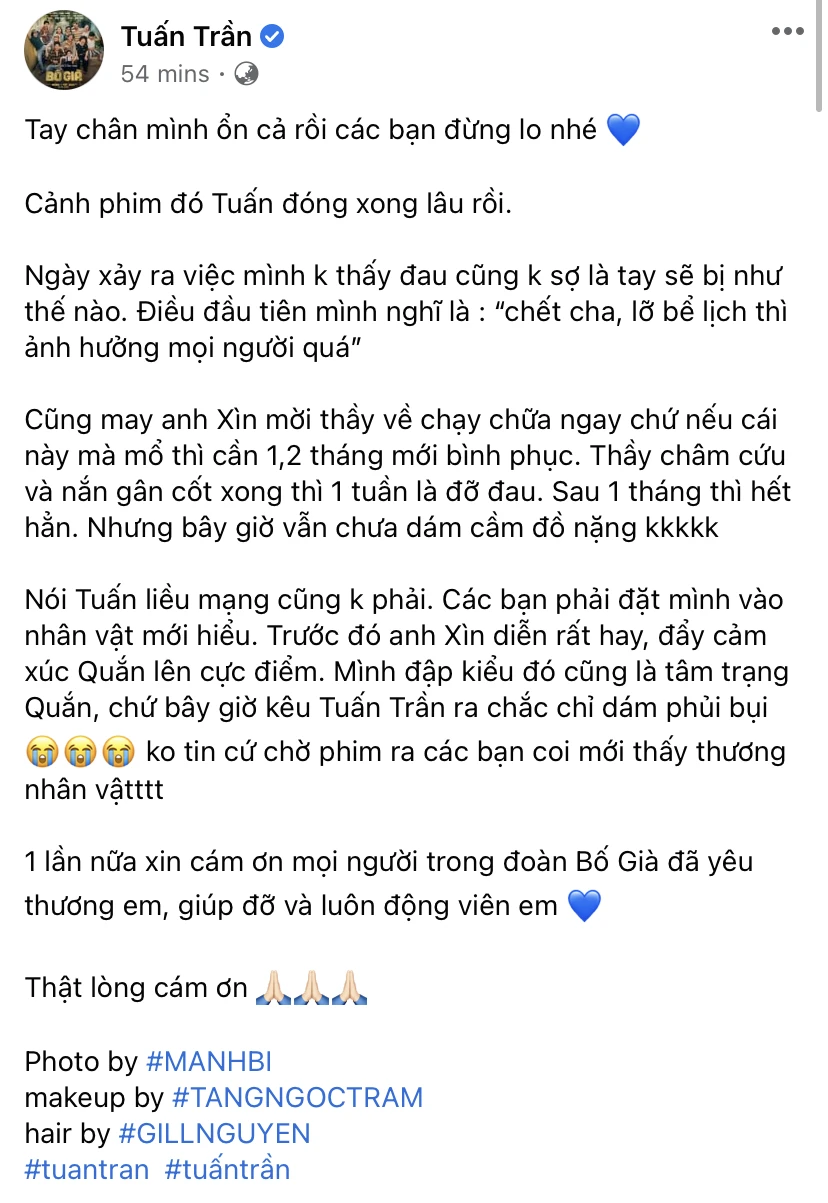
Task: Open the Tuấn Trần profile name link
Action: 187,37
